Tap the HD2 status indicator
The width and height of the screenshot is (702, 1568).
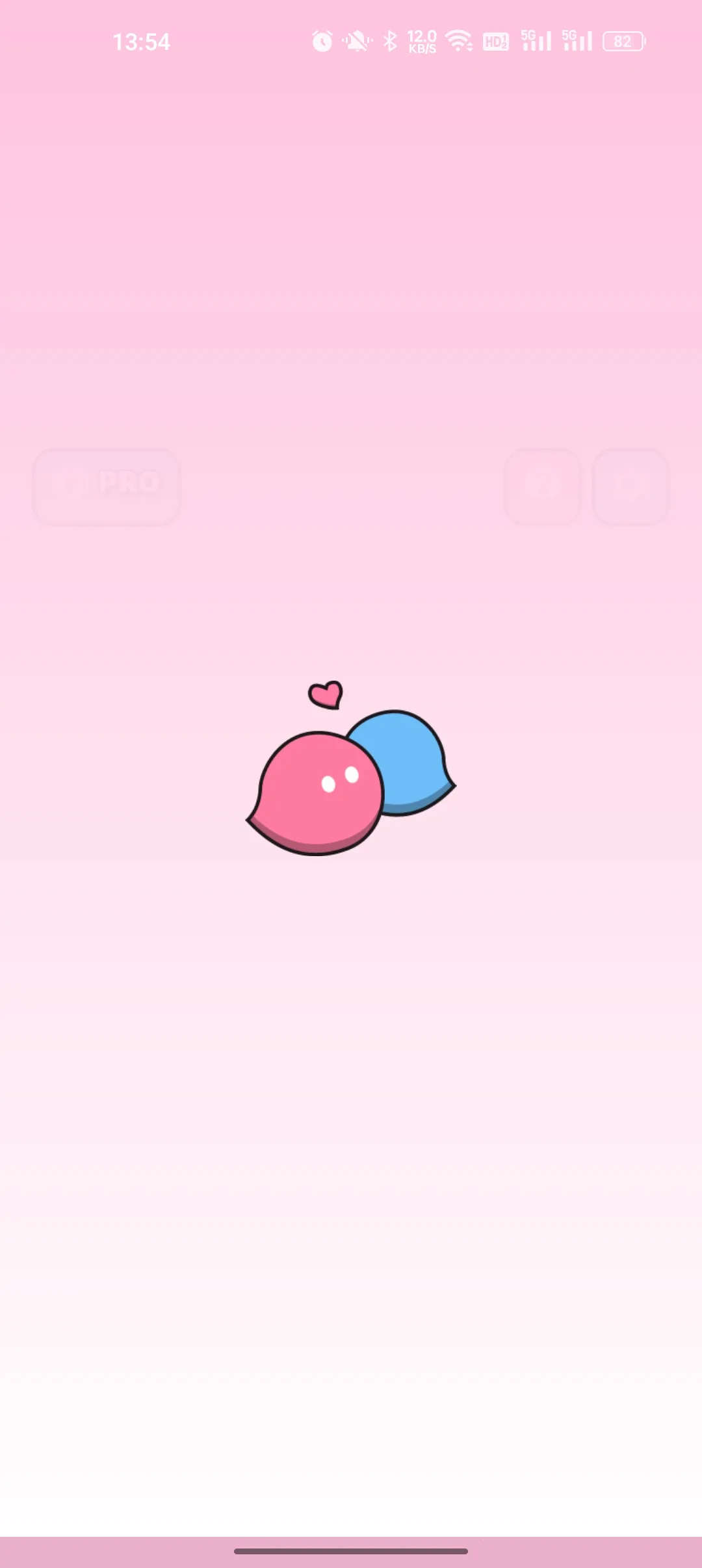click(x=495, y=40)
